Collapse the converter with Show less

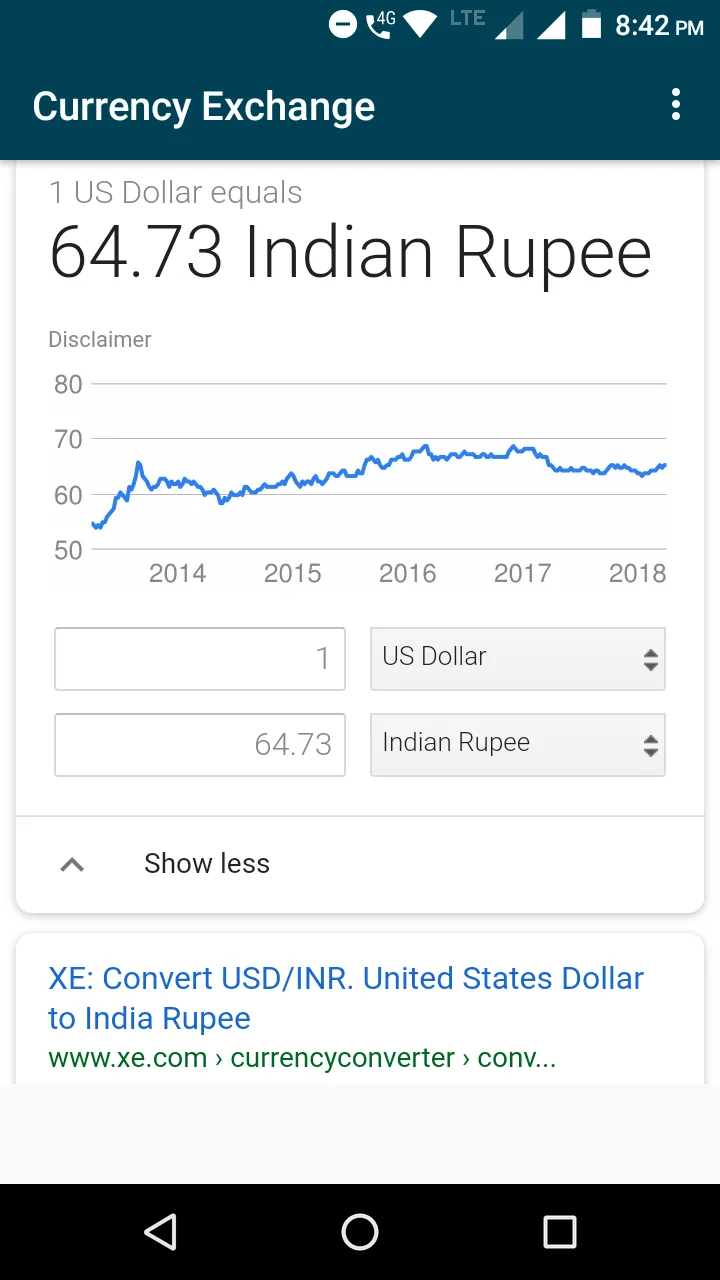[206, 863]
